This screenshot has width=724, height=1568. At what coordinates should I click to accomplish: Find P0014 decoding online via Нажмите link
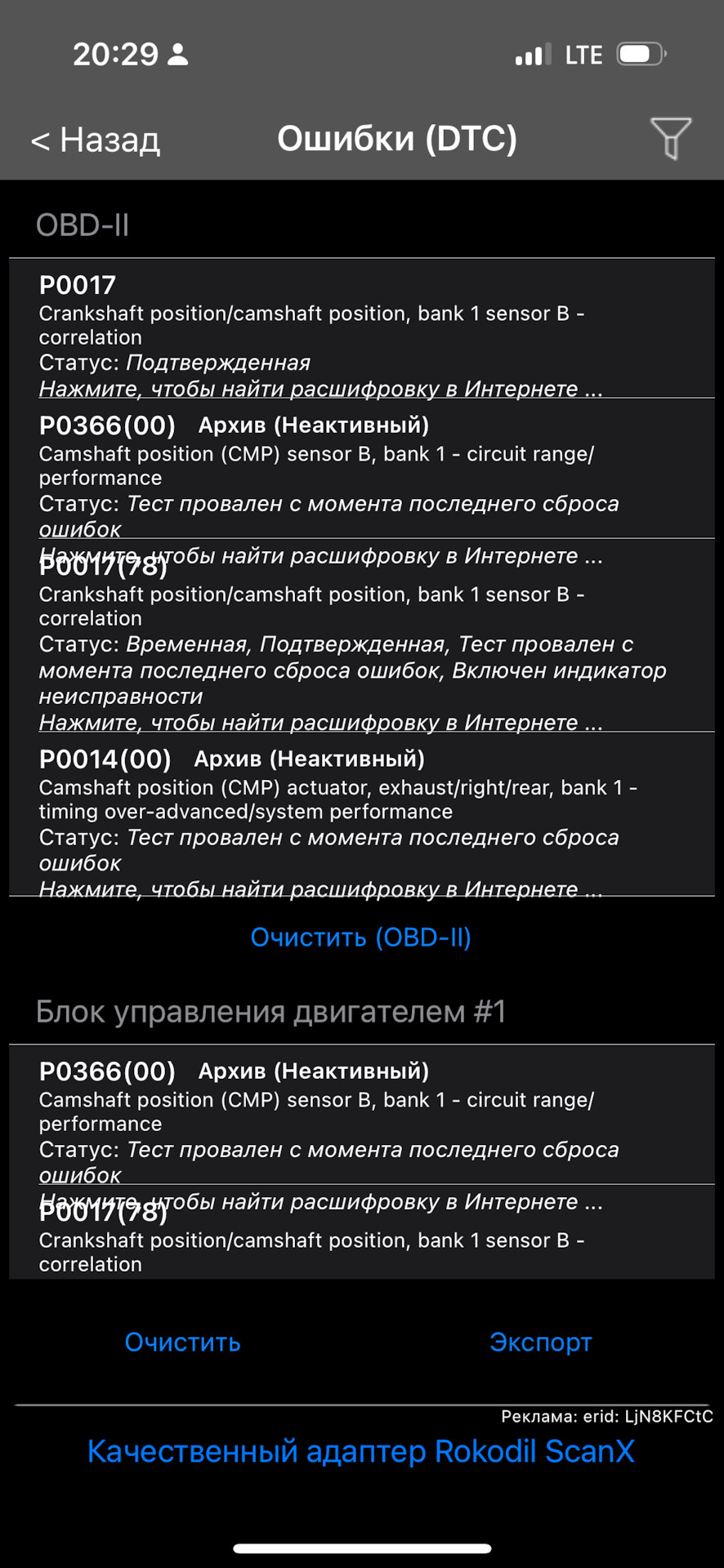pyautogui.click(x=321, y=889)
